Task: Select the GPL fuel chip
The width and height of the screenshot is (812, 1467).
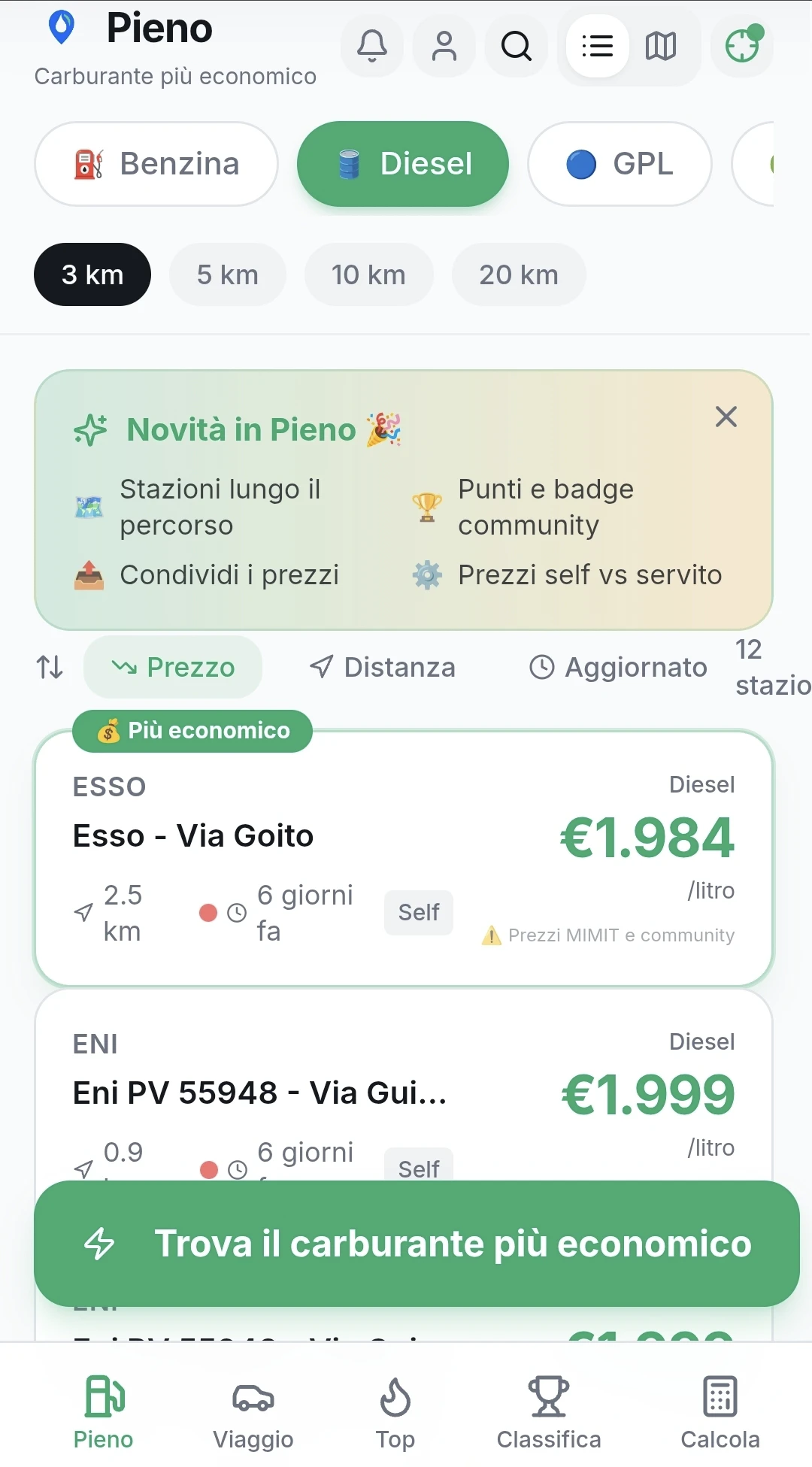Action: tap(620, 164)
